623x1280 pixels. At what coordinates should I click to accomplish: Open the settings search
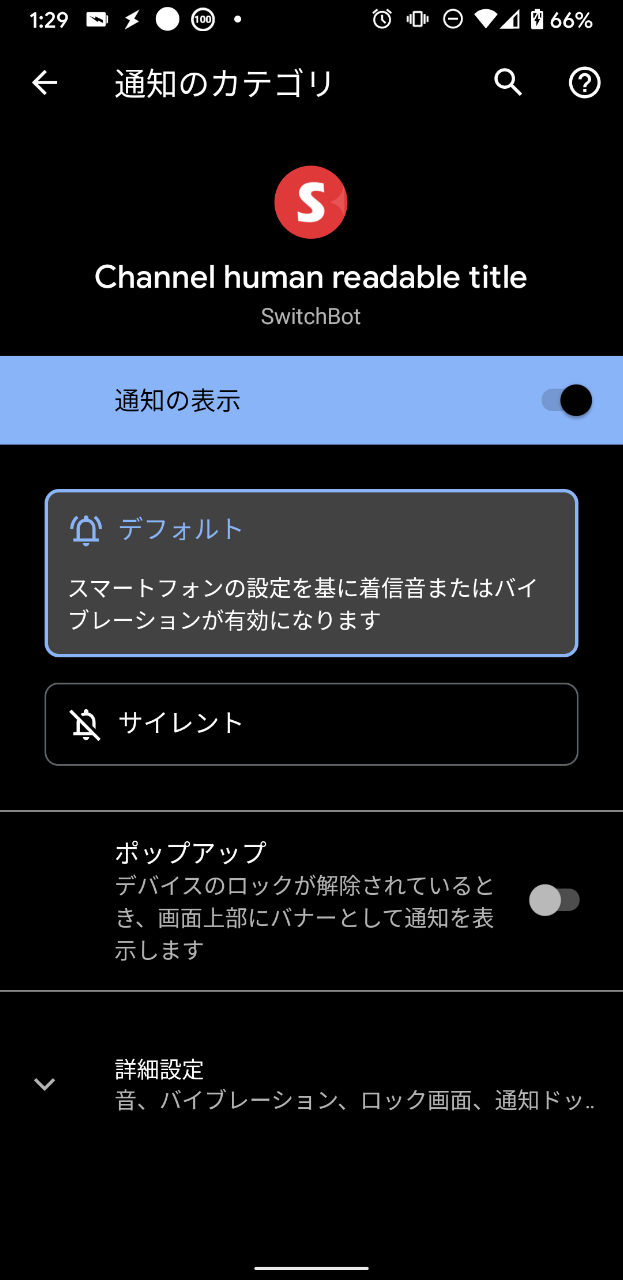(508, 83)
